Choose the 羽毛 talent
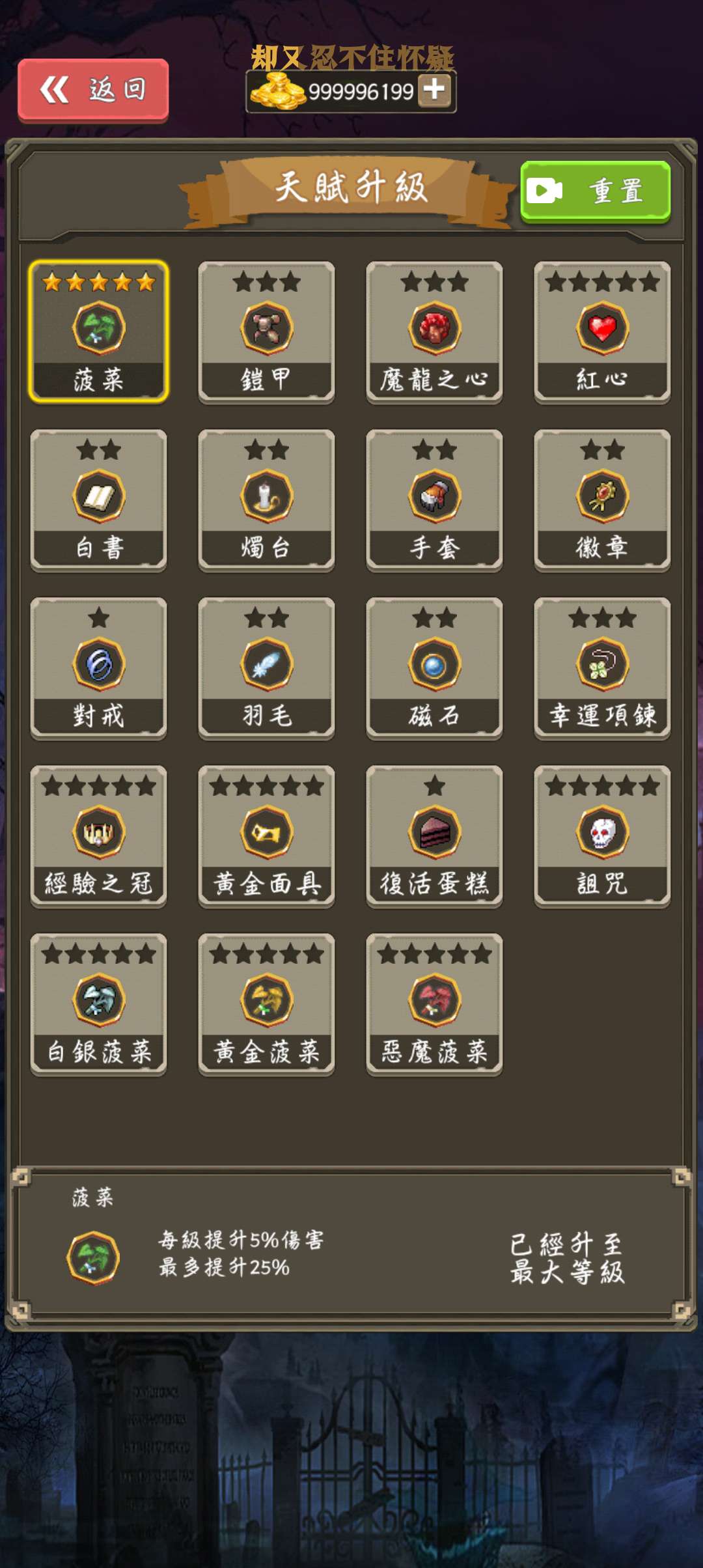The width and height of the screenshot is (703, 1568). (x=266, y=668)
